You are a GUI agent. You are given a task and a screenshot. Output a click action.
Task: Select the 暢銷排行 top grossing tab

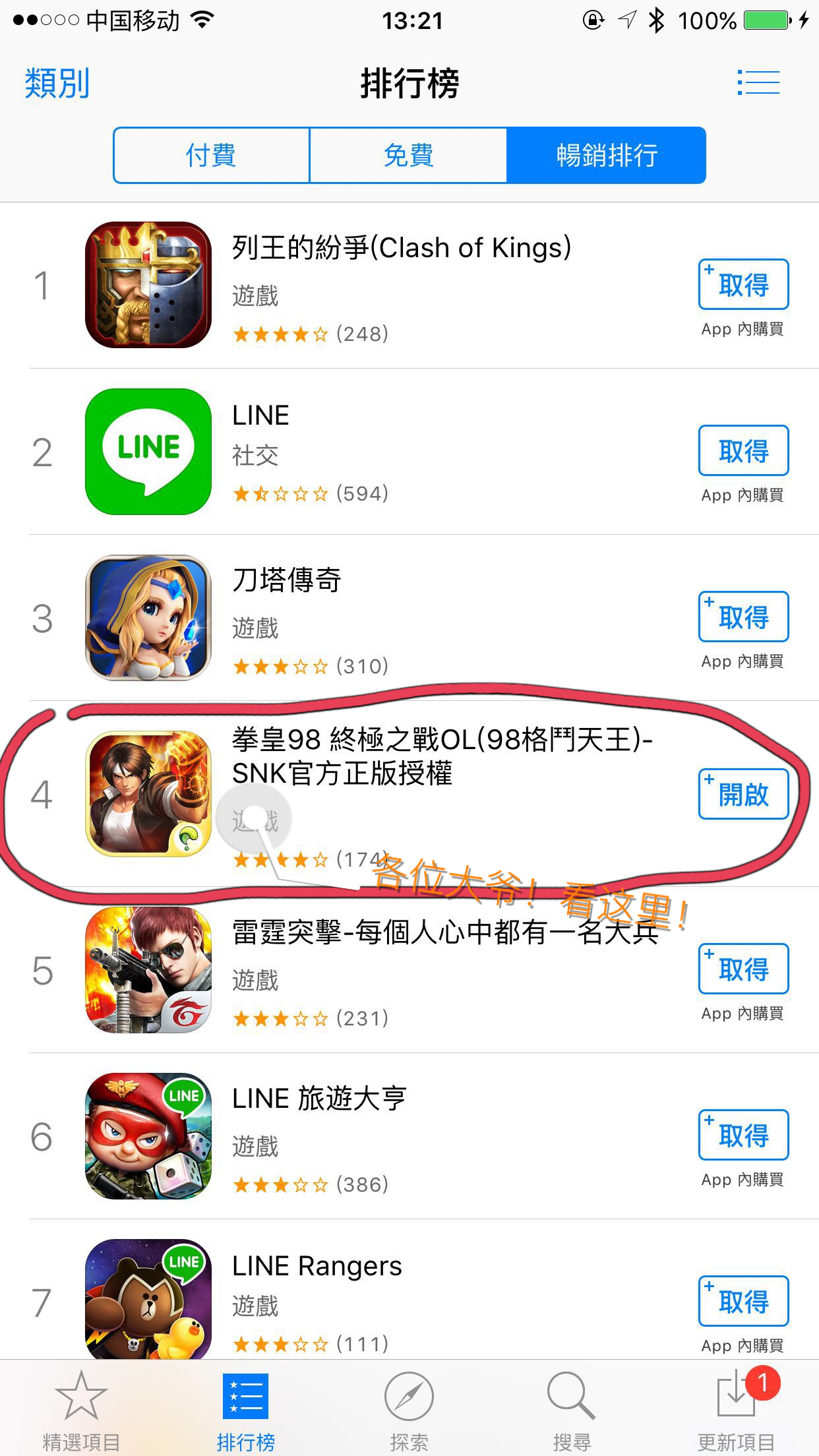pyautogui.click(x=606, y=156)
